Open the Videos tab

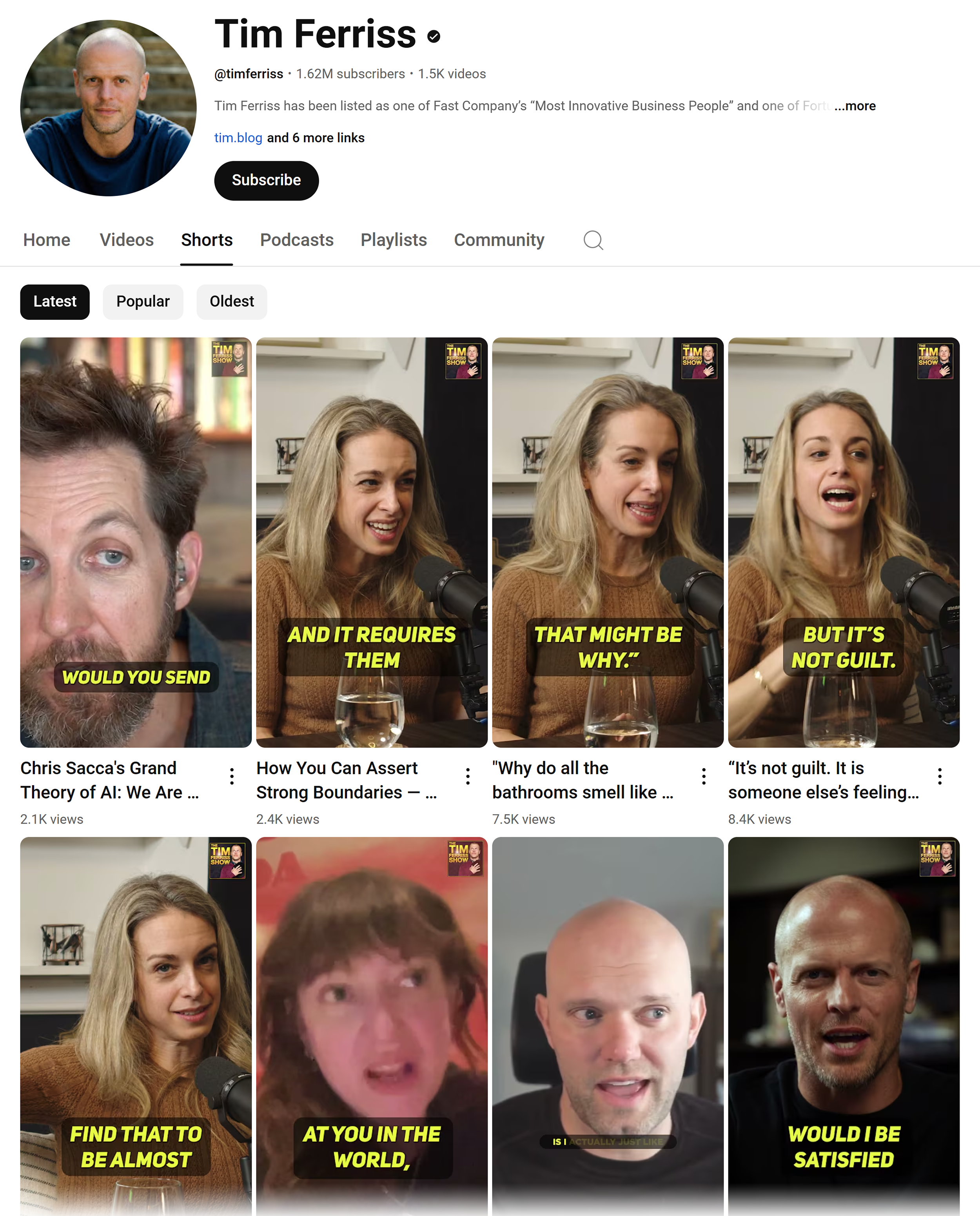pyautogui.click(x=127, y=240)
